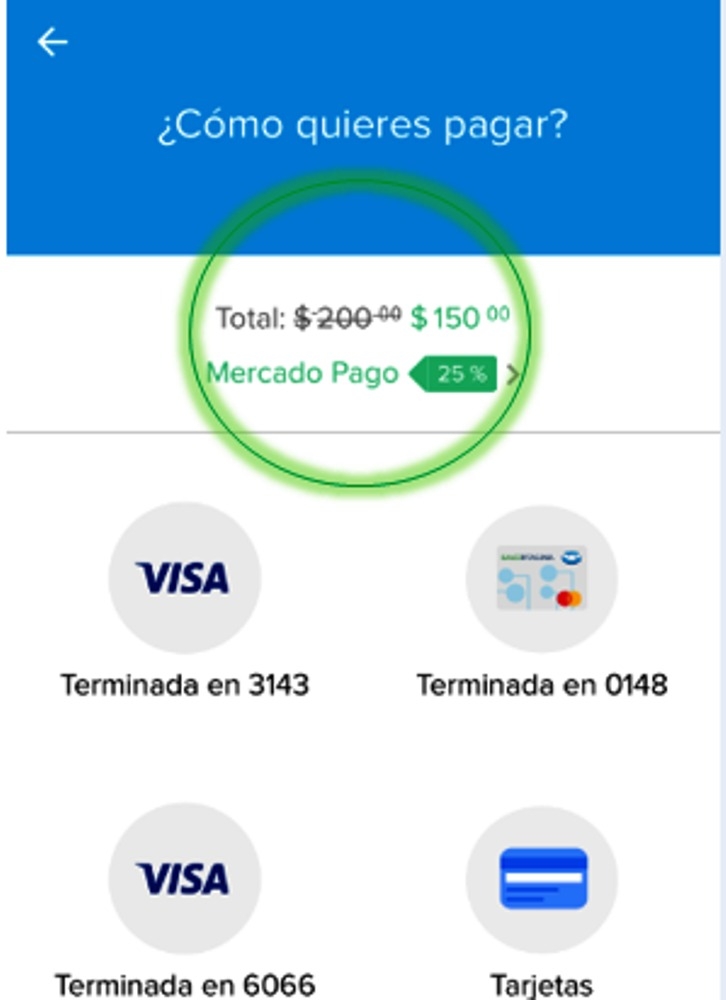This screenshot has height=1000, width=726.
Task: Pay with Visa ending in 6066
Action: (184, 878)
